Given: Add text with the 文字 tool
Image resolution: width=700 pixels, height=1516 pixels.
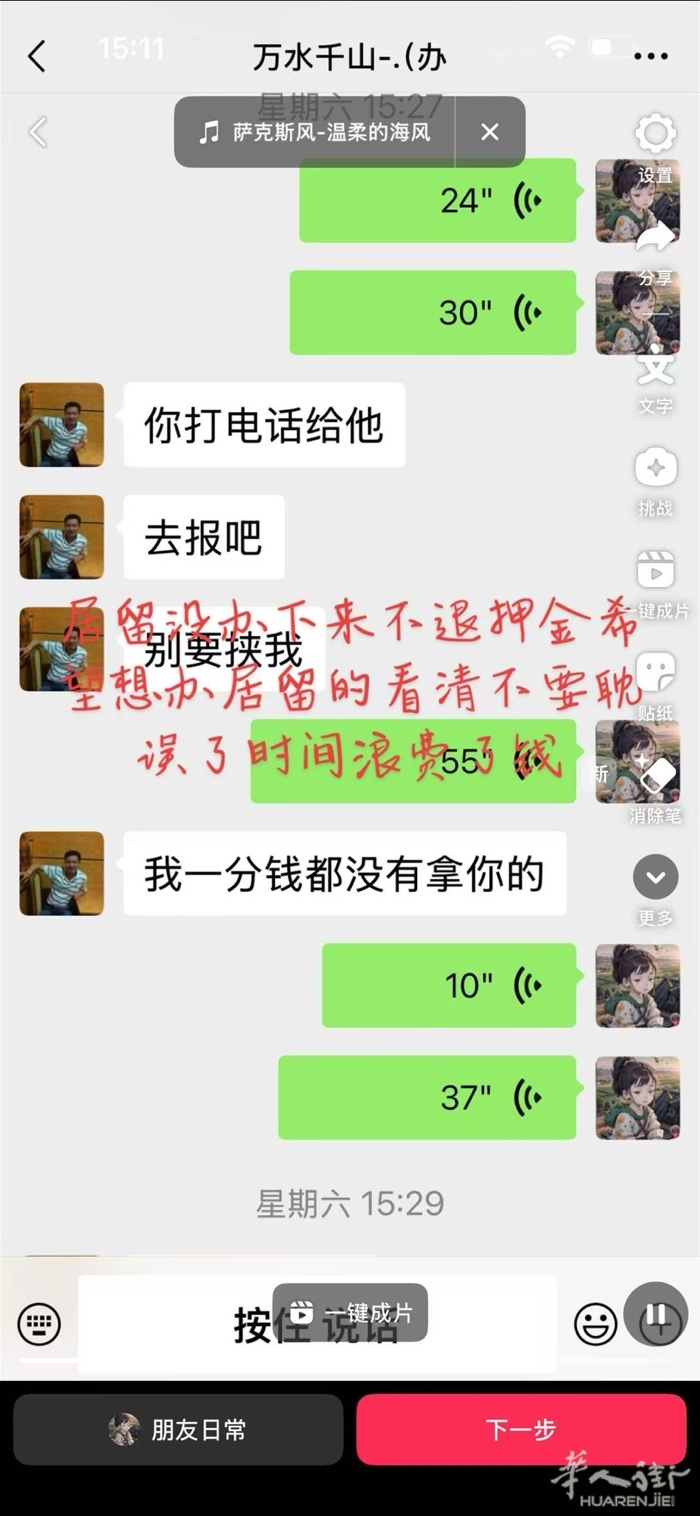Looking at the screenshot, I should pos(655,368).
